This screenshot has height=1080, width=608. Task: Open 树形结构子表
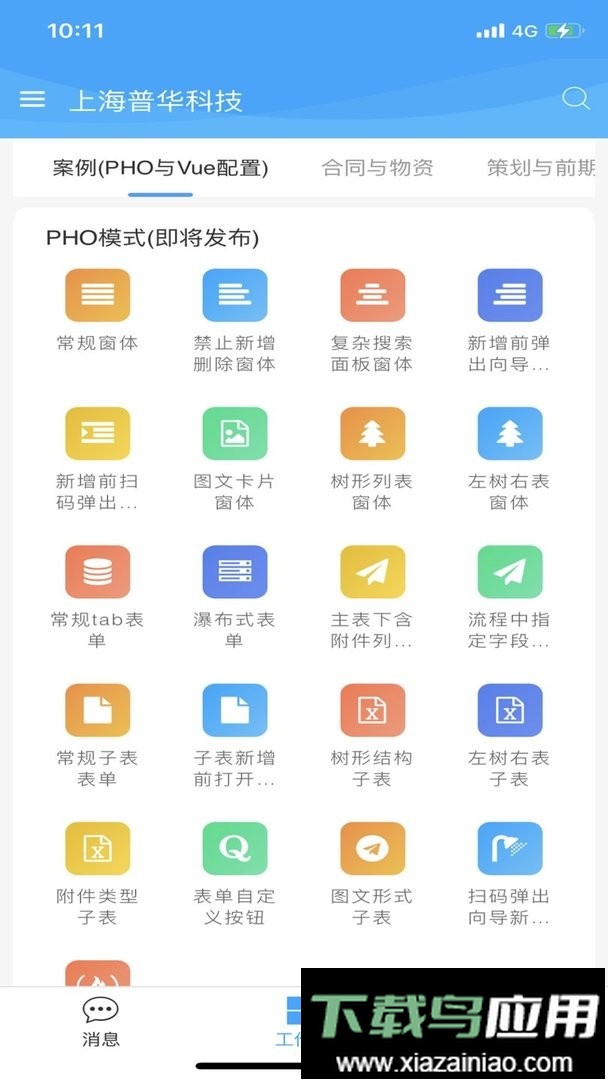coord(372,710)
